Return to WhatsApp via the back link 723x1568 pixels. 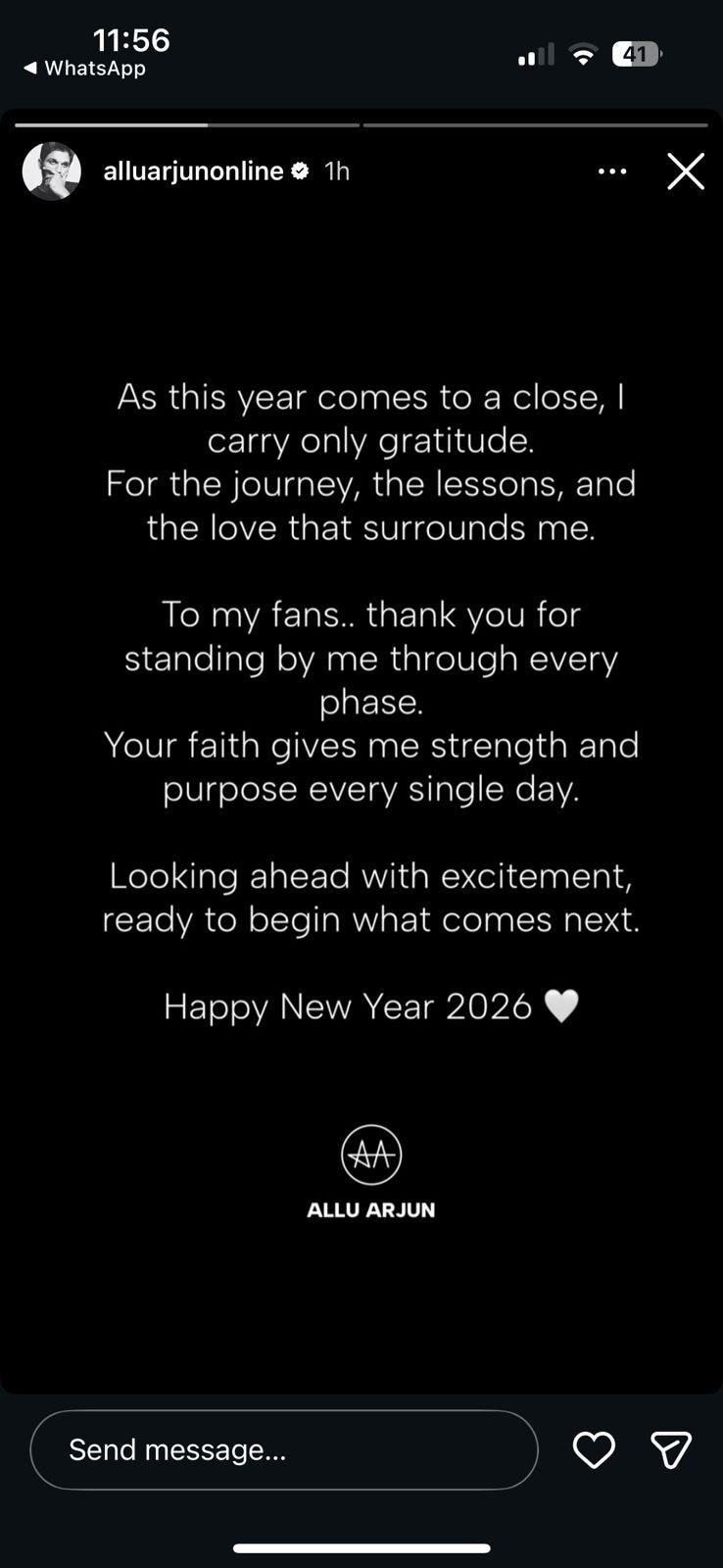pos(83,69)
